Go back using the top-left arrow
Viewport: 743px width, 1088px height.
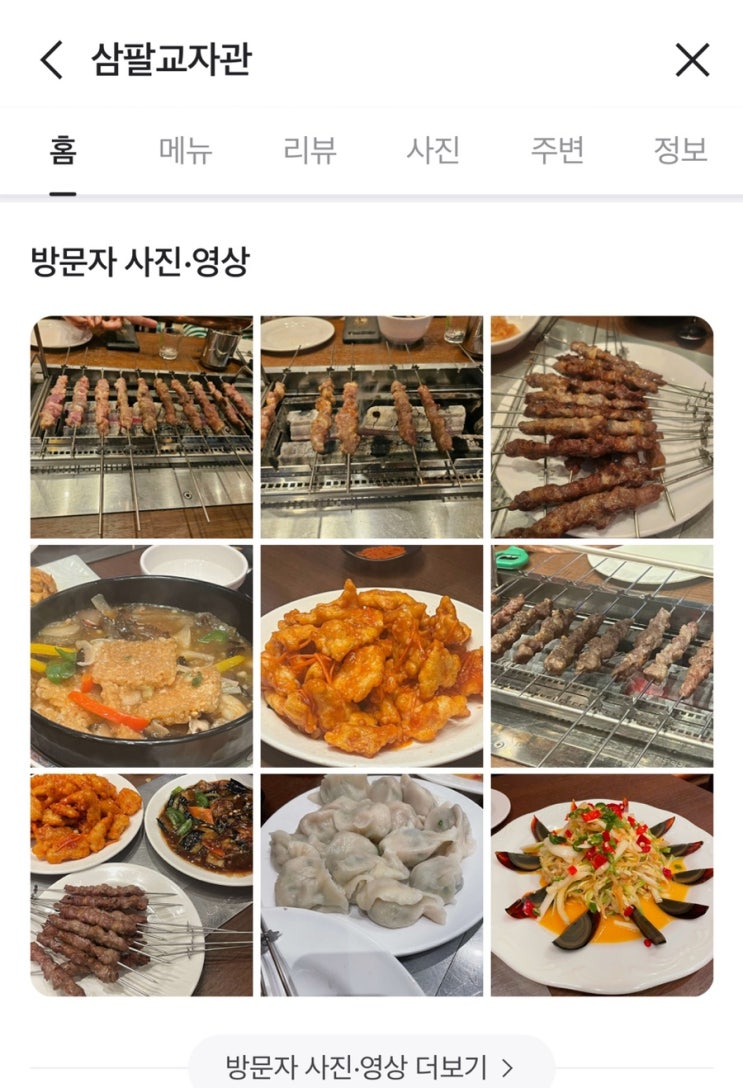click(x=52, y=60)
